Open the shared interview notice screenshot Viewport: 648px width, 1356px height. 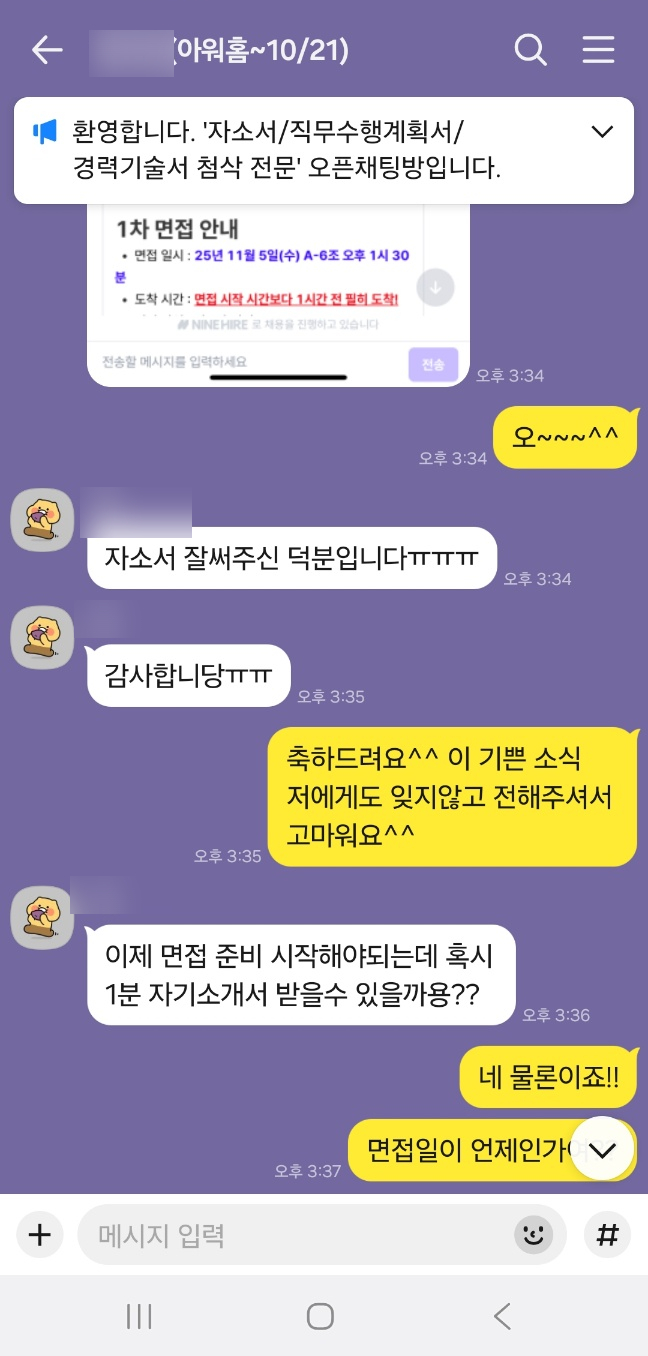278,290
